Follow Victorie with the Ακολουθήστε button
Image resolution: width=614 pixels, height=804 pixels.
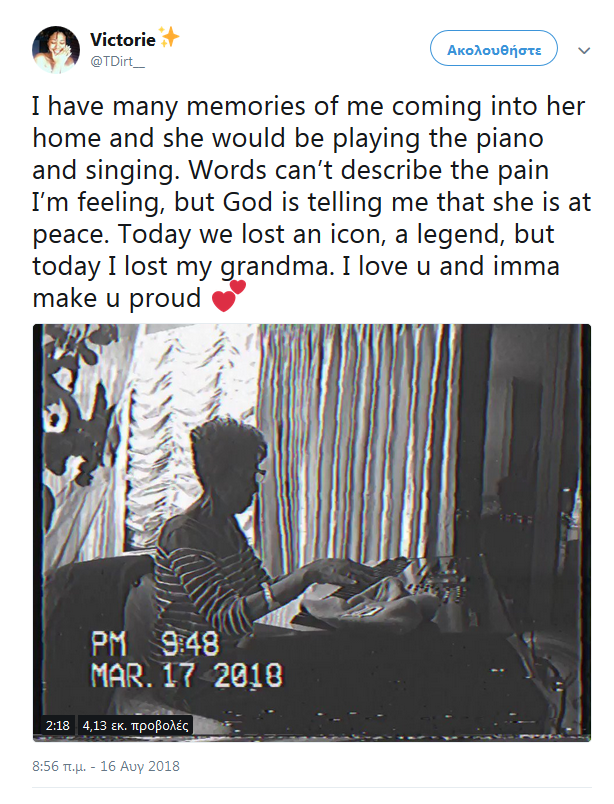point(494,48)
